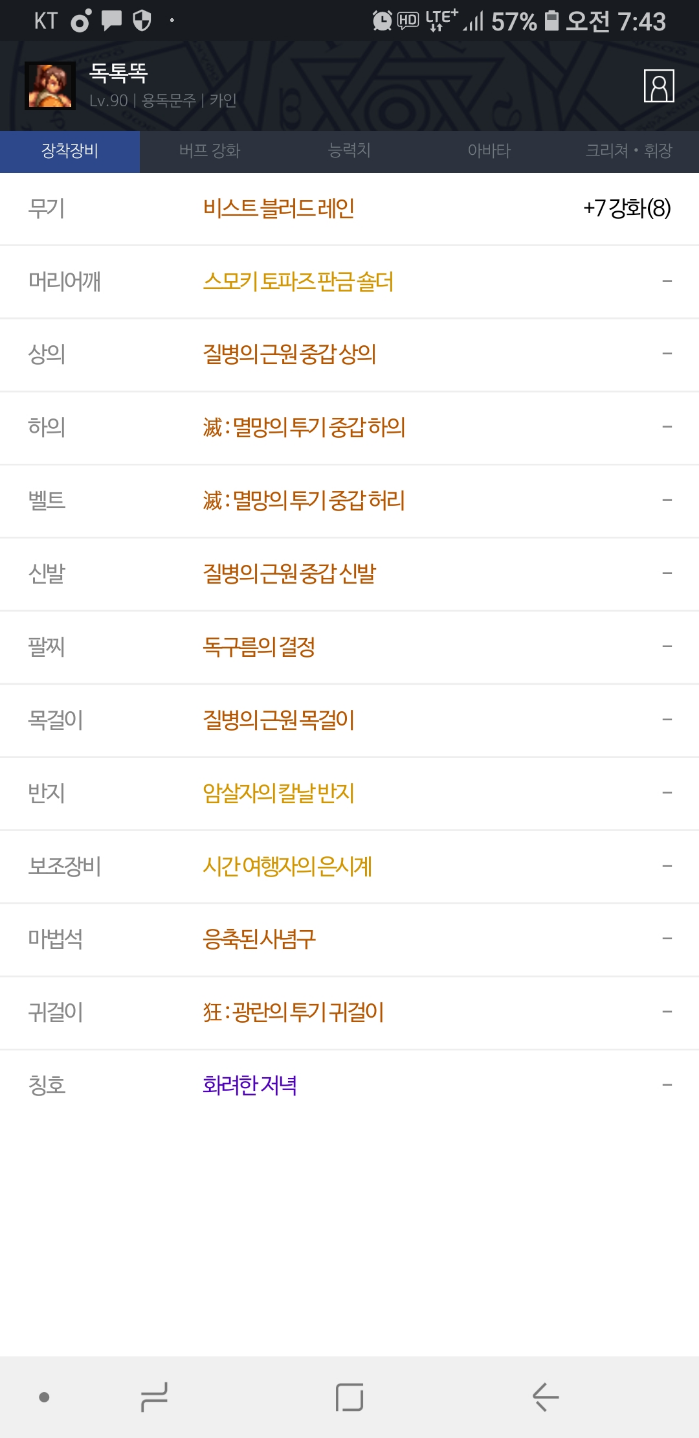Viewport: 699px width, 1438px height.
Task: Open the character profile icon
Action: tap(658, 86)
